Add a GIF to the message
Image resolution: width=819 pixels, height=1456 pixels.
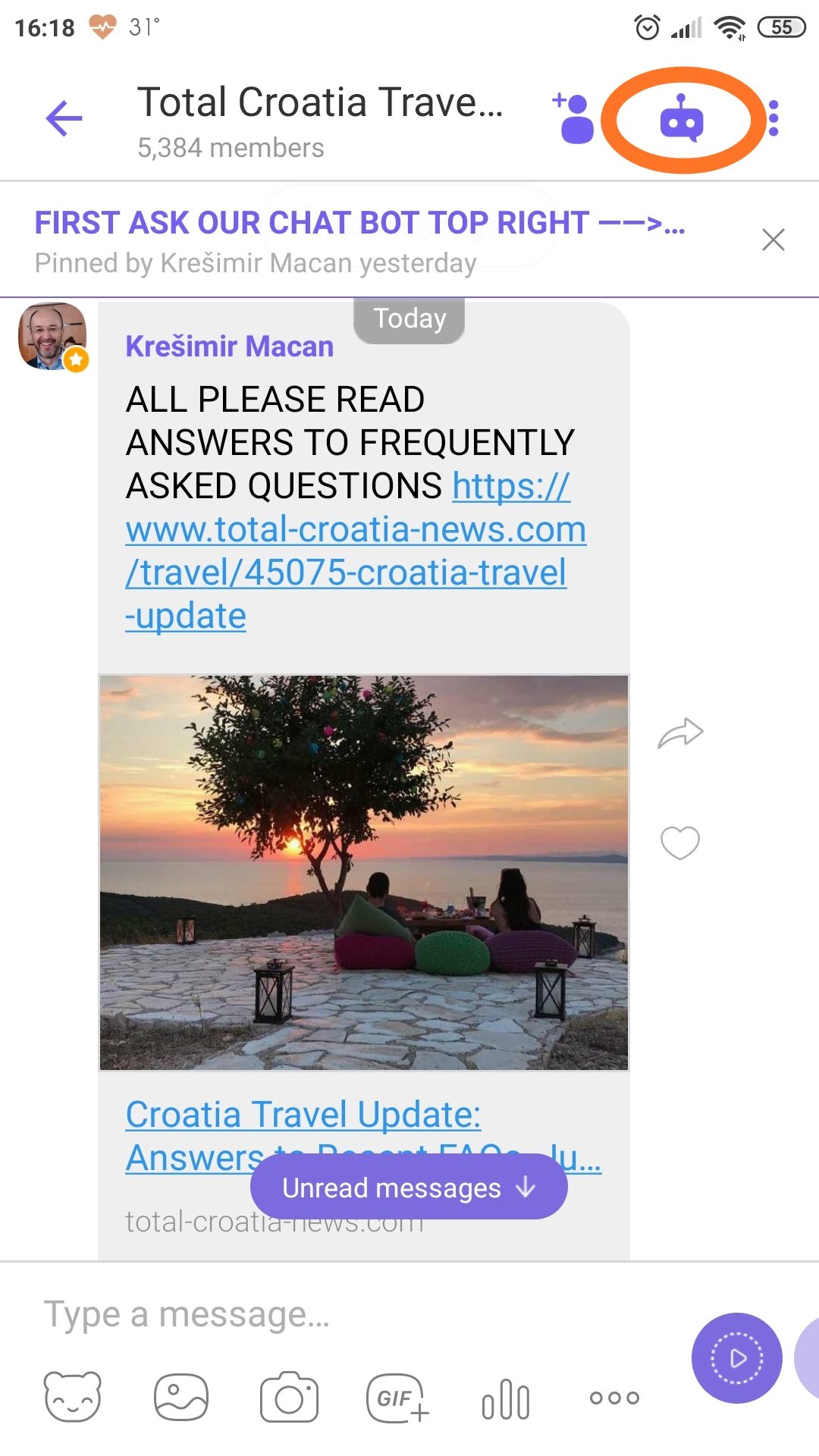tap(397, 1397)
